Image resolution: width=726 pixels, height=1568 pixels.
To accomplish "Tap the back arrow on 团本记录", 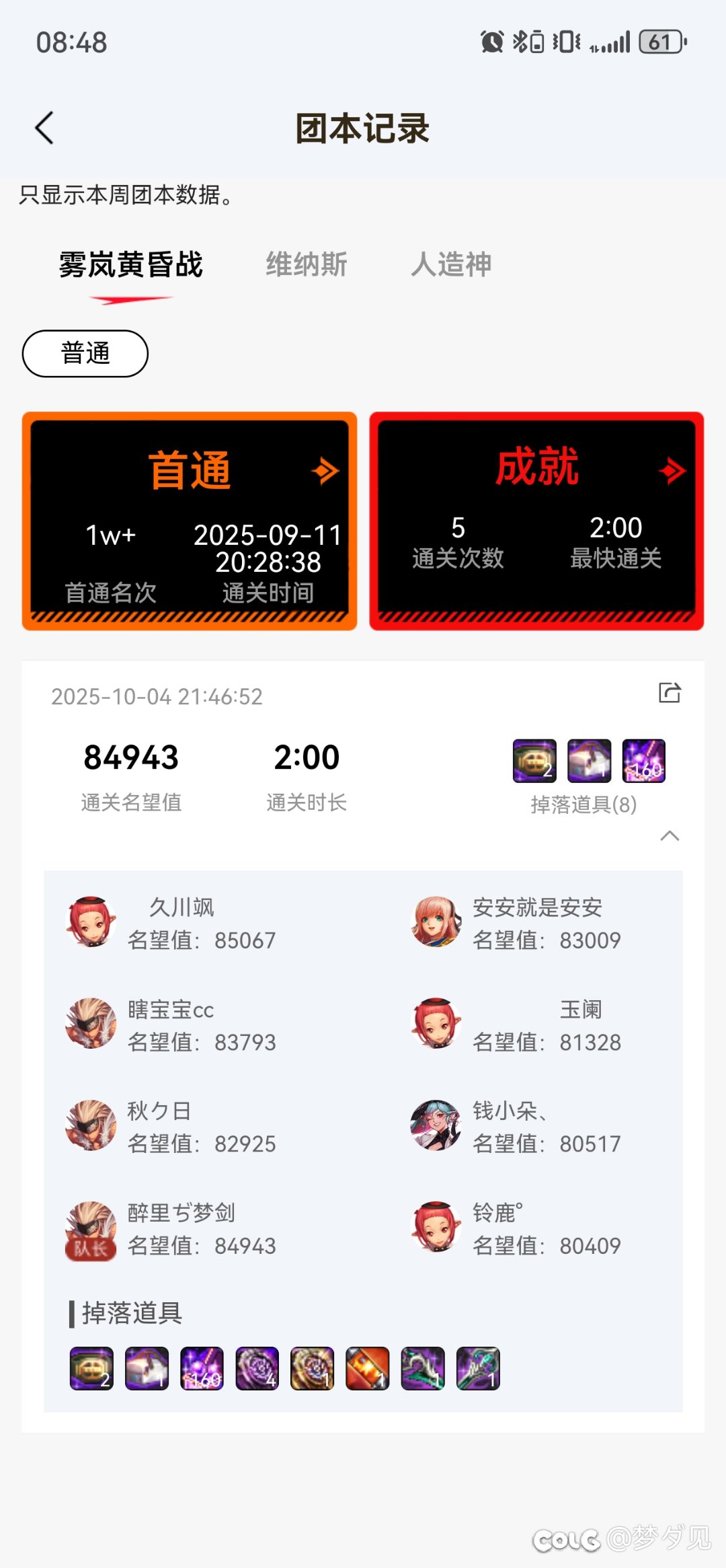I will (43, 128).
